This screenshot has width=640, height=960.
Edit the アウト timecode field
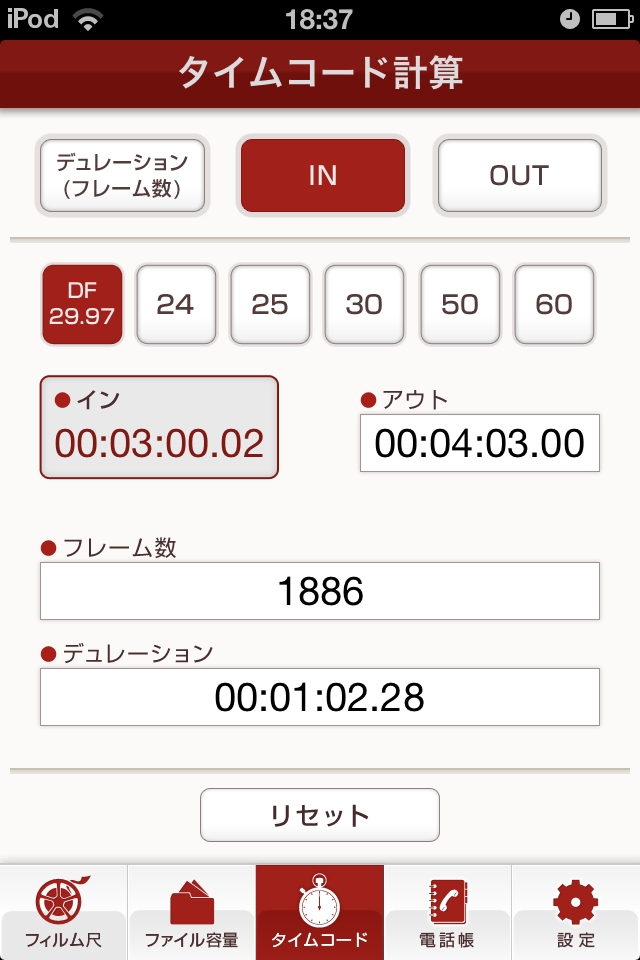coord(479,443)
